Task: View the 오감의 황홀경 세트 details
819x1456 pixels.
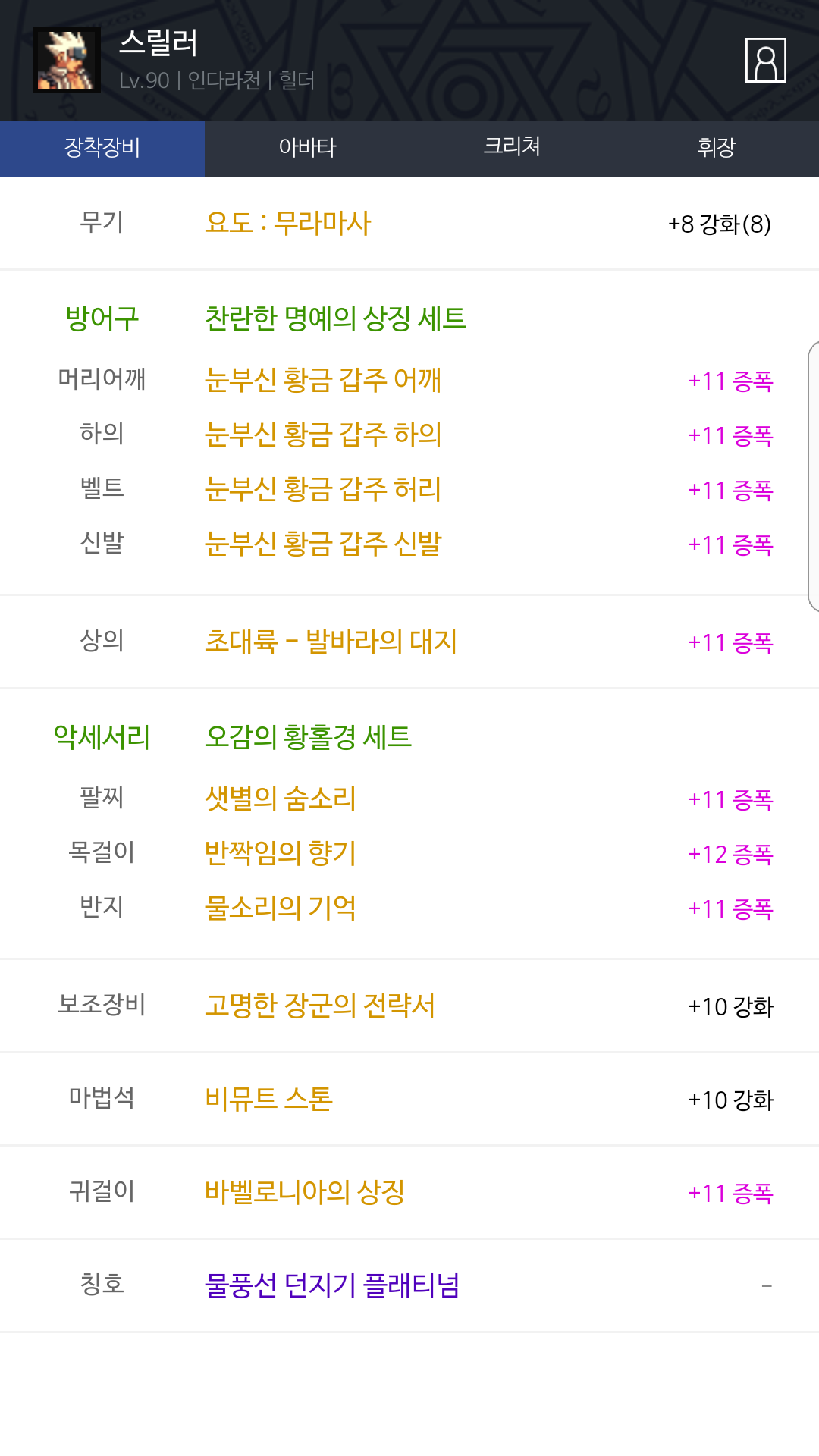Action: [308, 737]
